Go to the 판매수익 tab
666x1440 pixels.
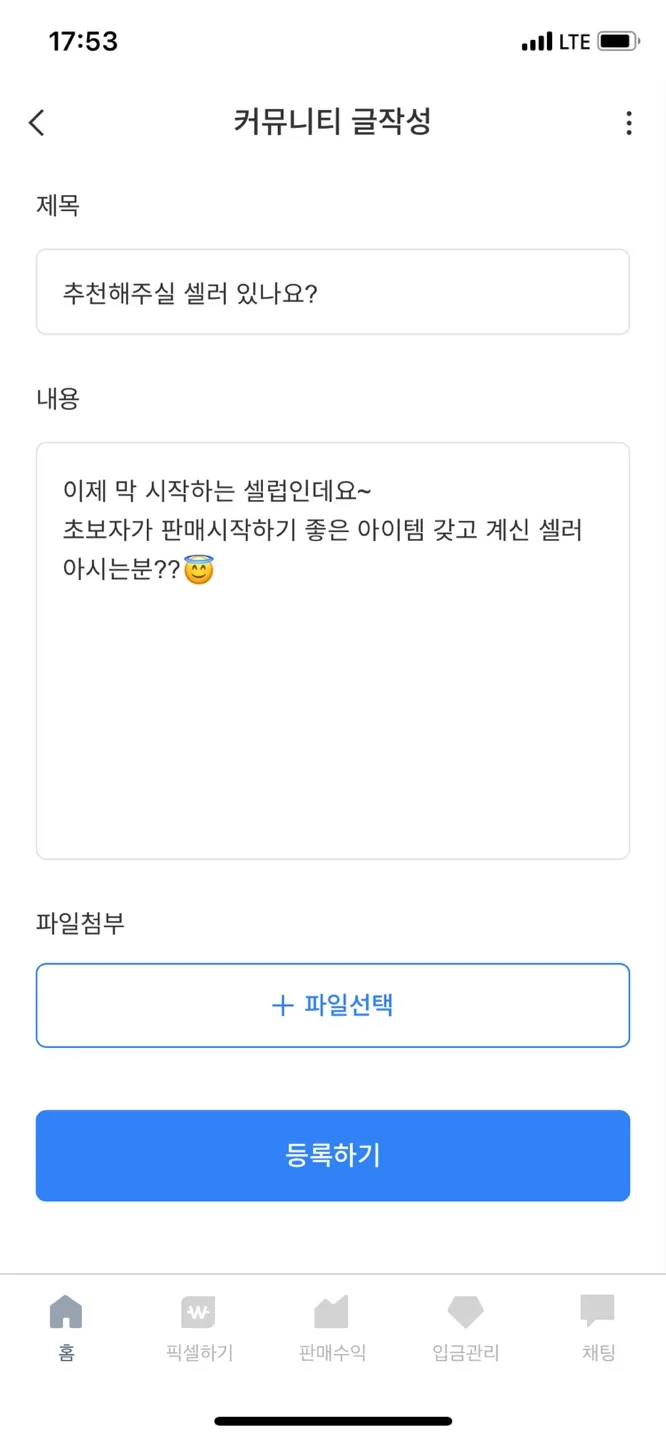coord(332,1327)
